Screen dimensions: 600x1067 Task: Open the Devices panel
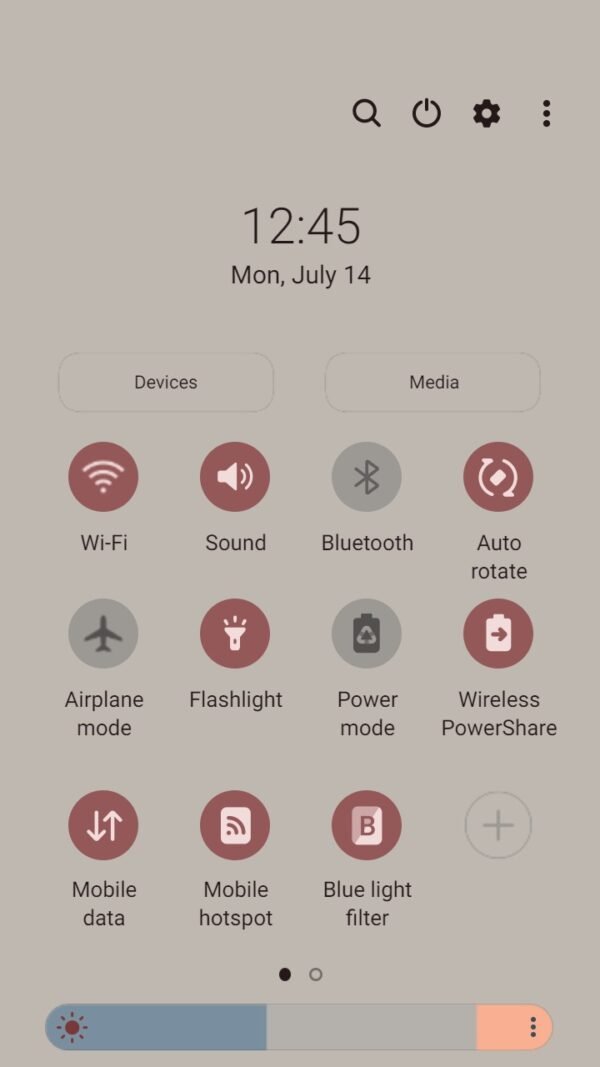pos(166,382)
